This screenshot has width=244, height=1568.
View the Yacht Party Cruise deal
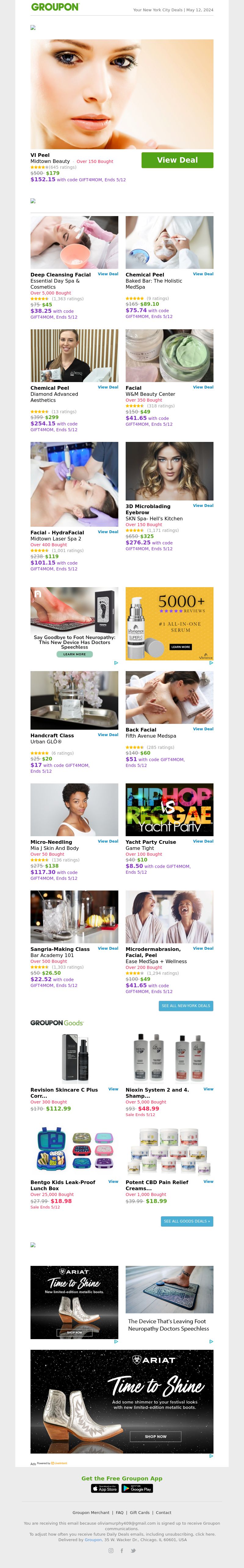pyautogui.click(x=203, y=841)
